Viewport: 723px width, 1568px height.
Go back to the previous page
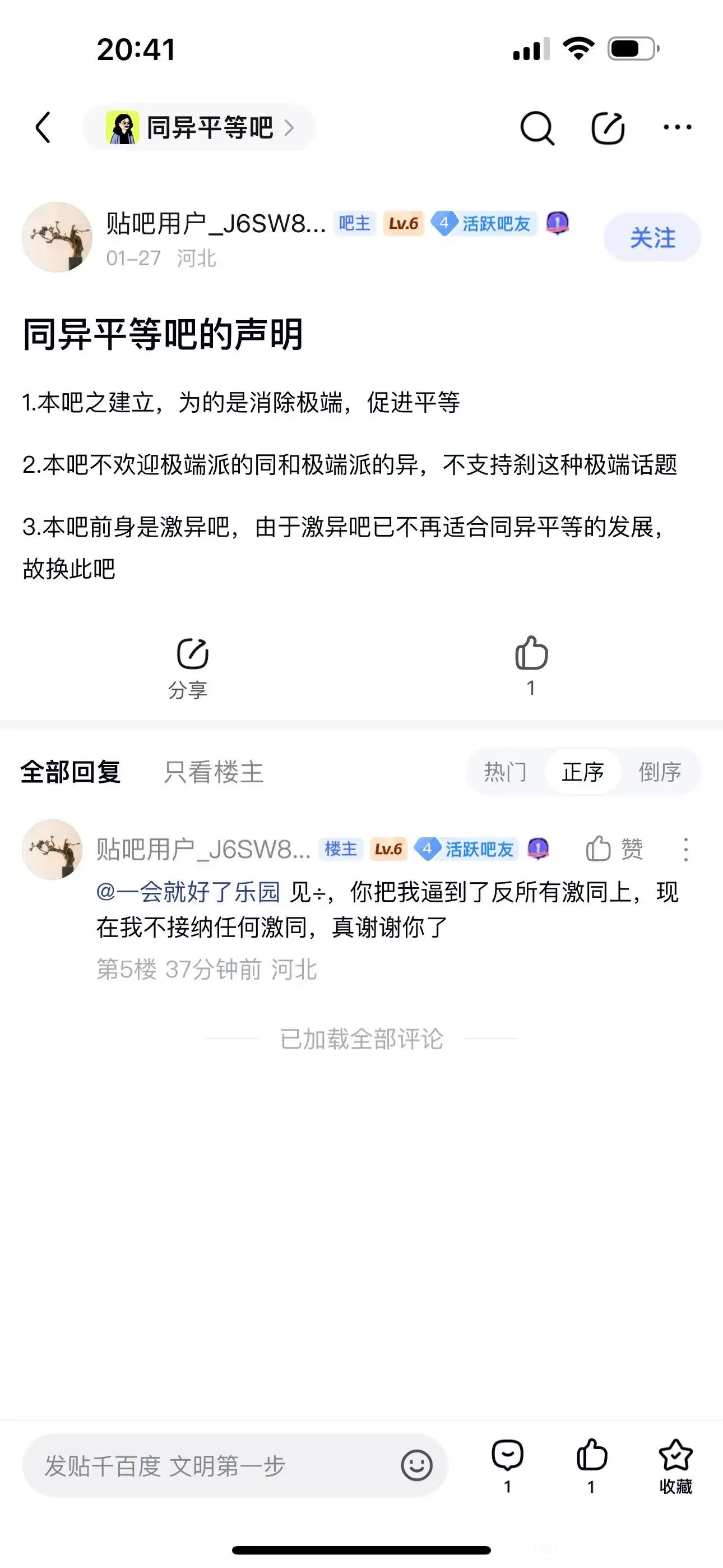(43, 128)
